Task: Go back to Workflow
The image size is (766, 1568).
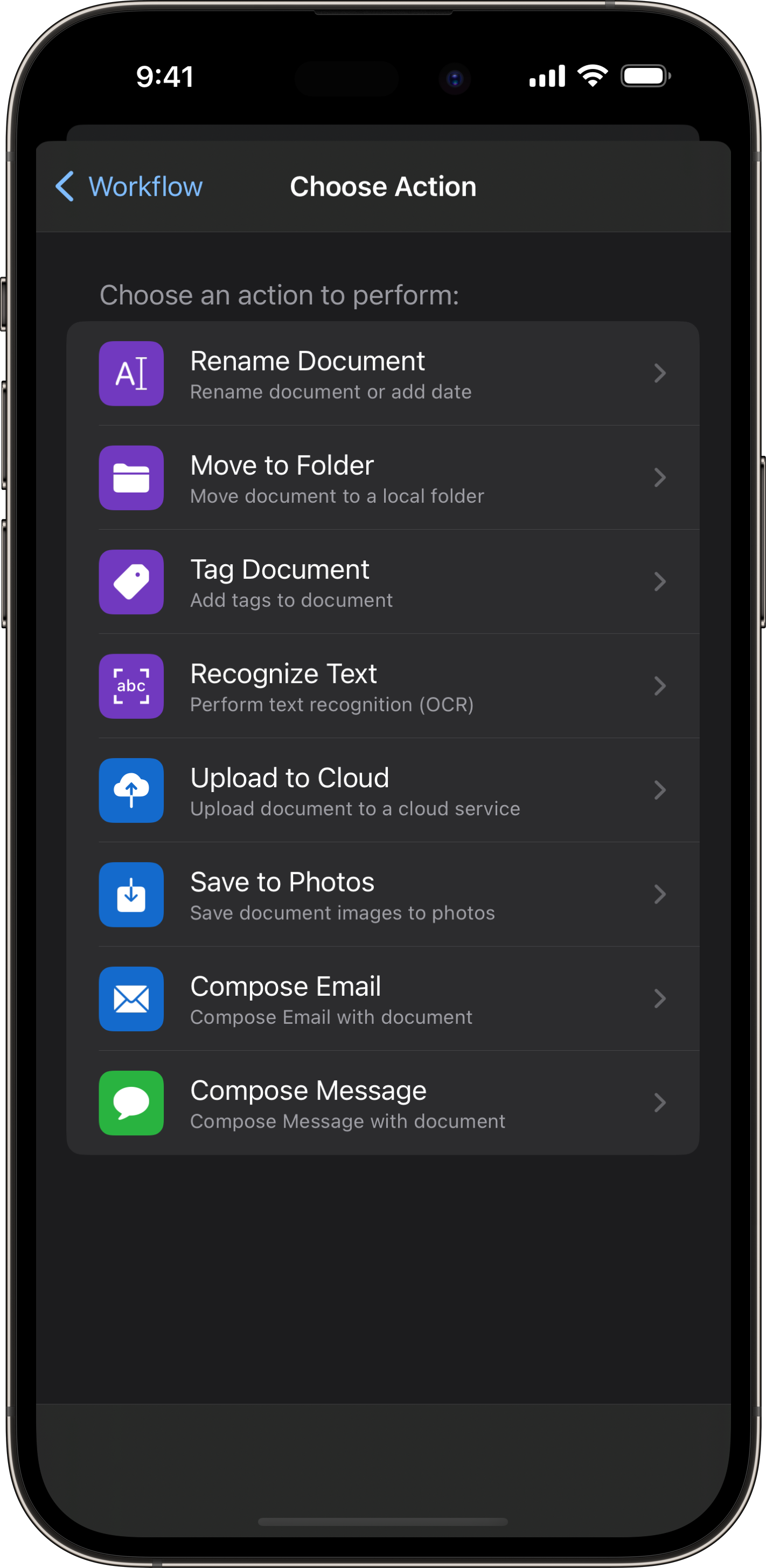Action: (x=129, y=186)
